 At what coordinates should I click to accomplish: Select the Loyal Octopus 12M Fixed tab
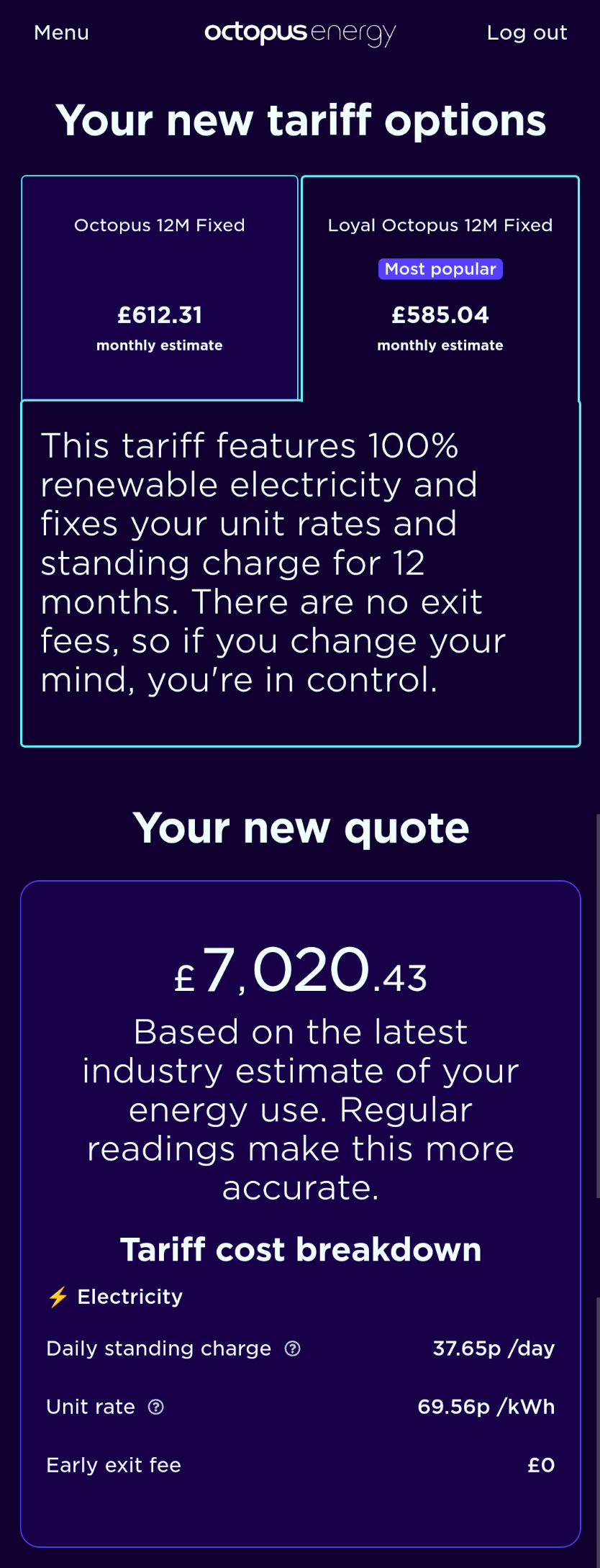[440, 288]
